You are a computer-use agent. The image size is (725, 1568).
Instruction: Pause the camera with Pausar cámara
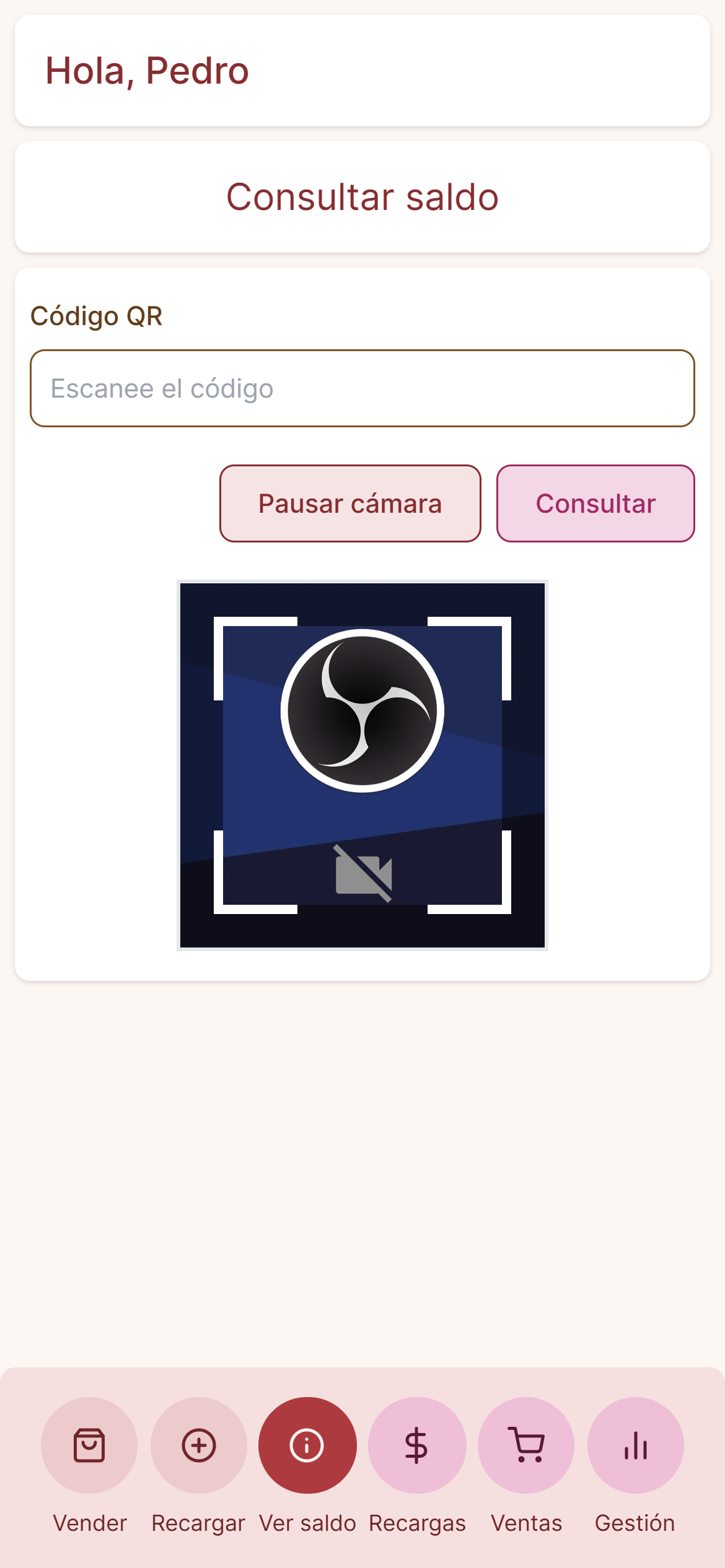(350, 503)
